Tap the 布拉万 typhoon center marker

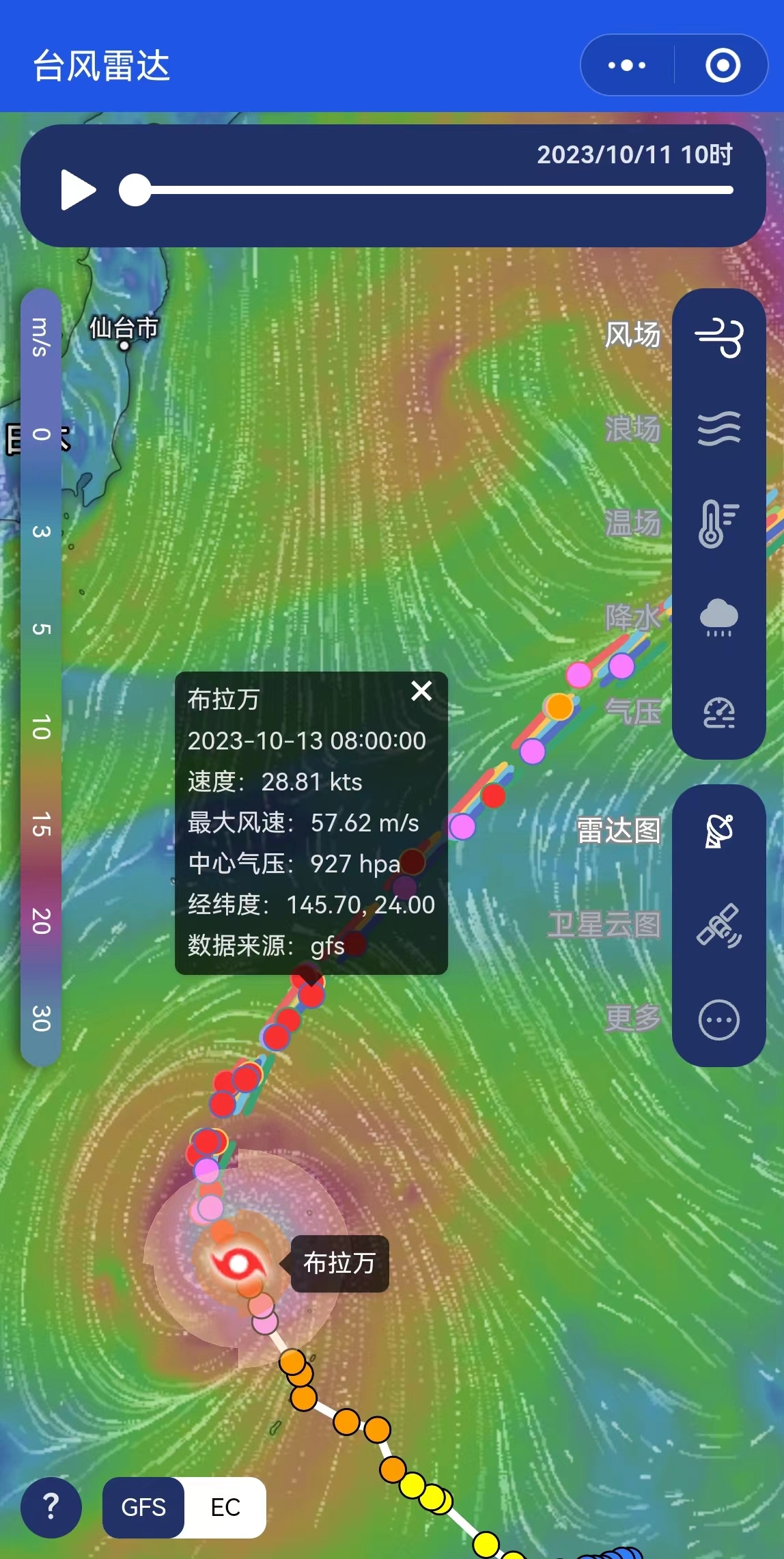(238, 1263)
